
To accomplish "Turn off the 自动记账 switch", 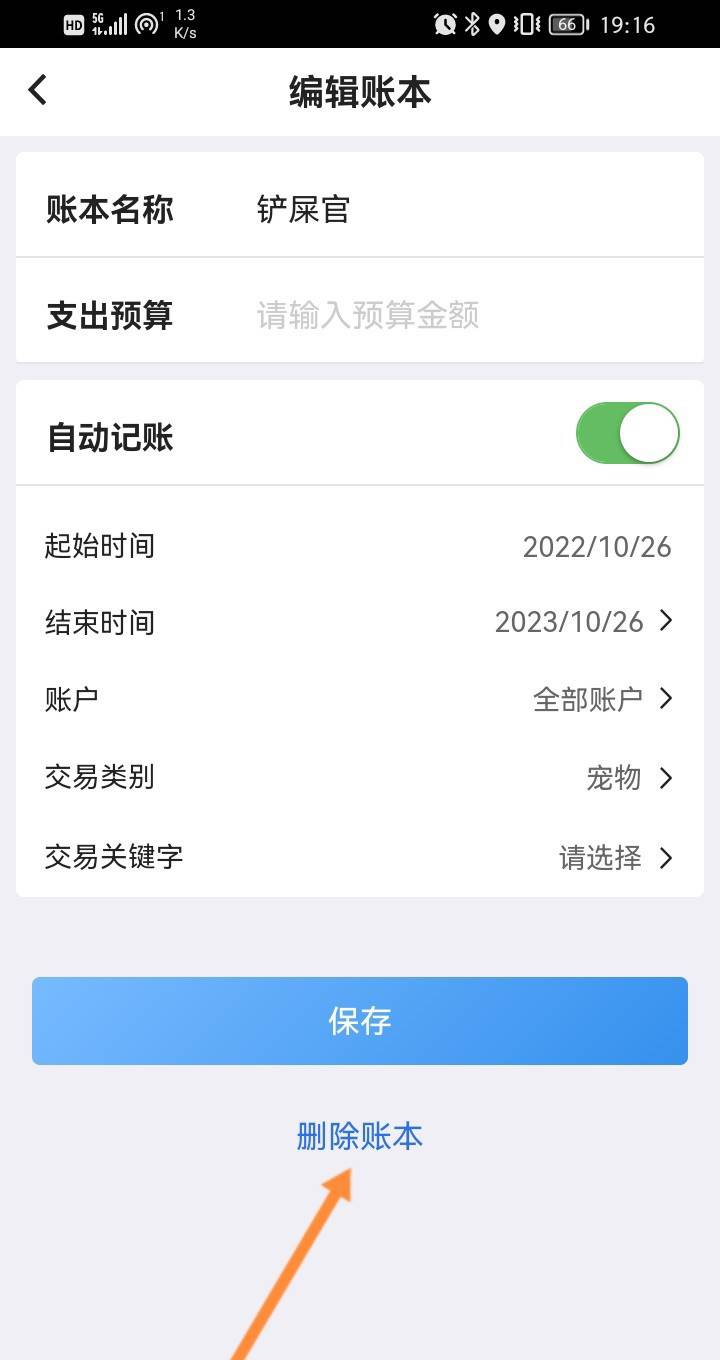I will [628, 434].
